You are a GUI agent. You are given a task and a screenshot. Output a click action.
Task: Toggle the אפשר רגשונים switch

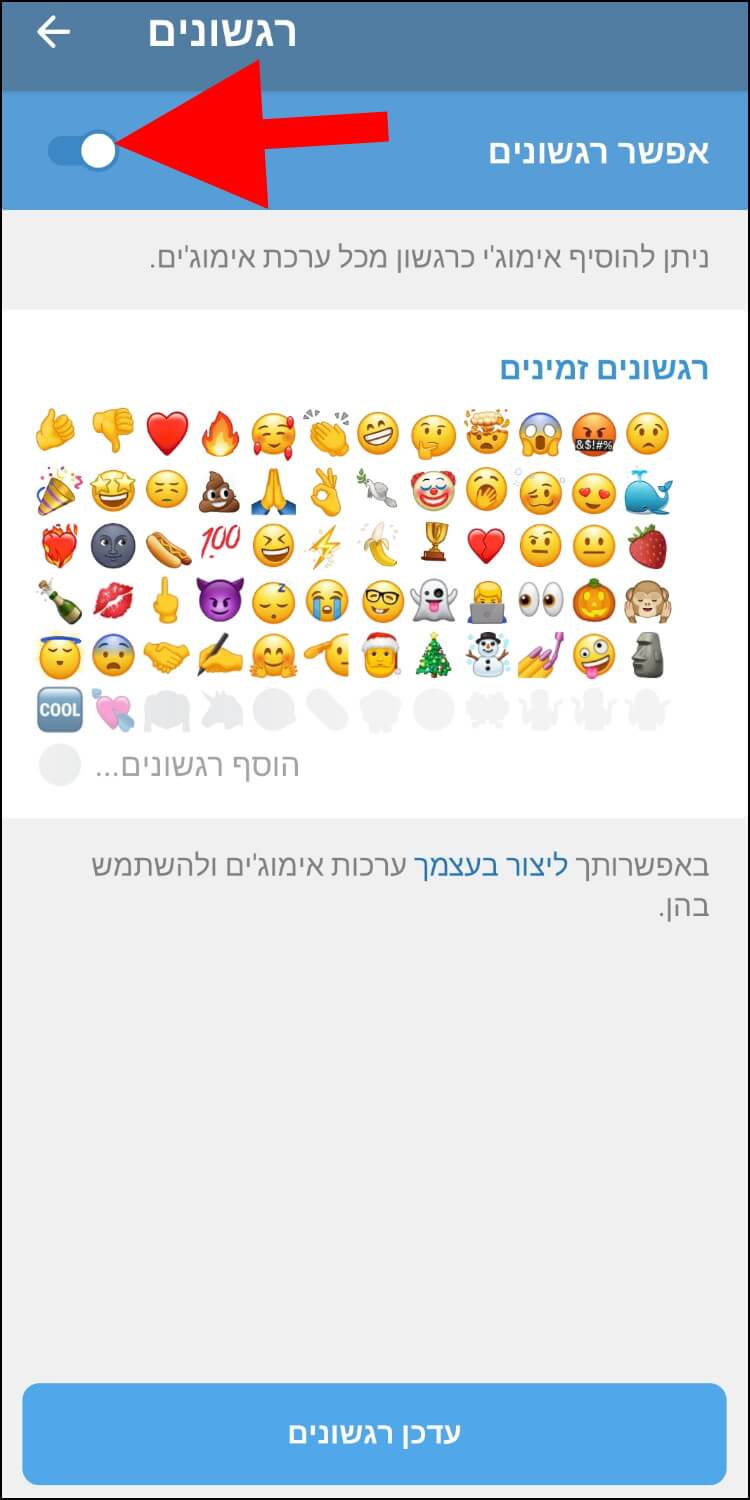[83, 151]
